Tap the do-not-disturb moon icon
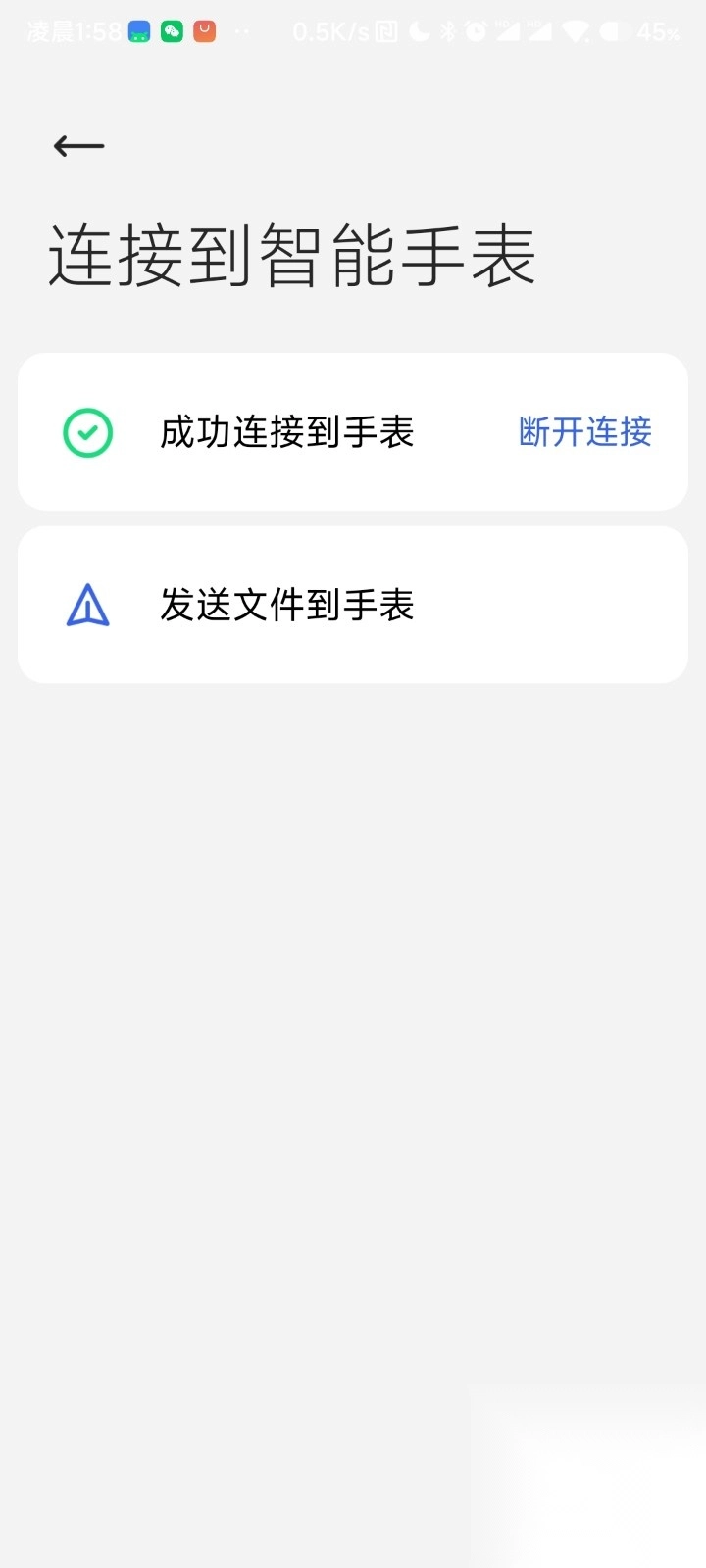This screenshot has height=1568, width=706. (419, 30)
